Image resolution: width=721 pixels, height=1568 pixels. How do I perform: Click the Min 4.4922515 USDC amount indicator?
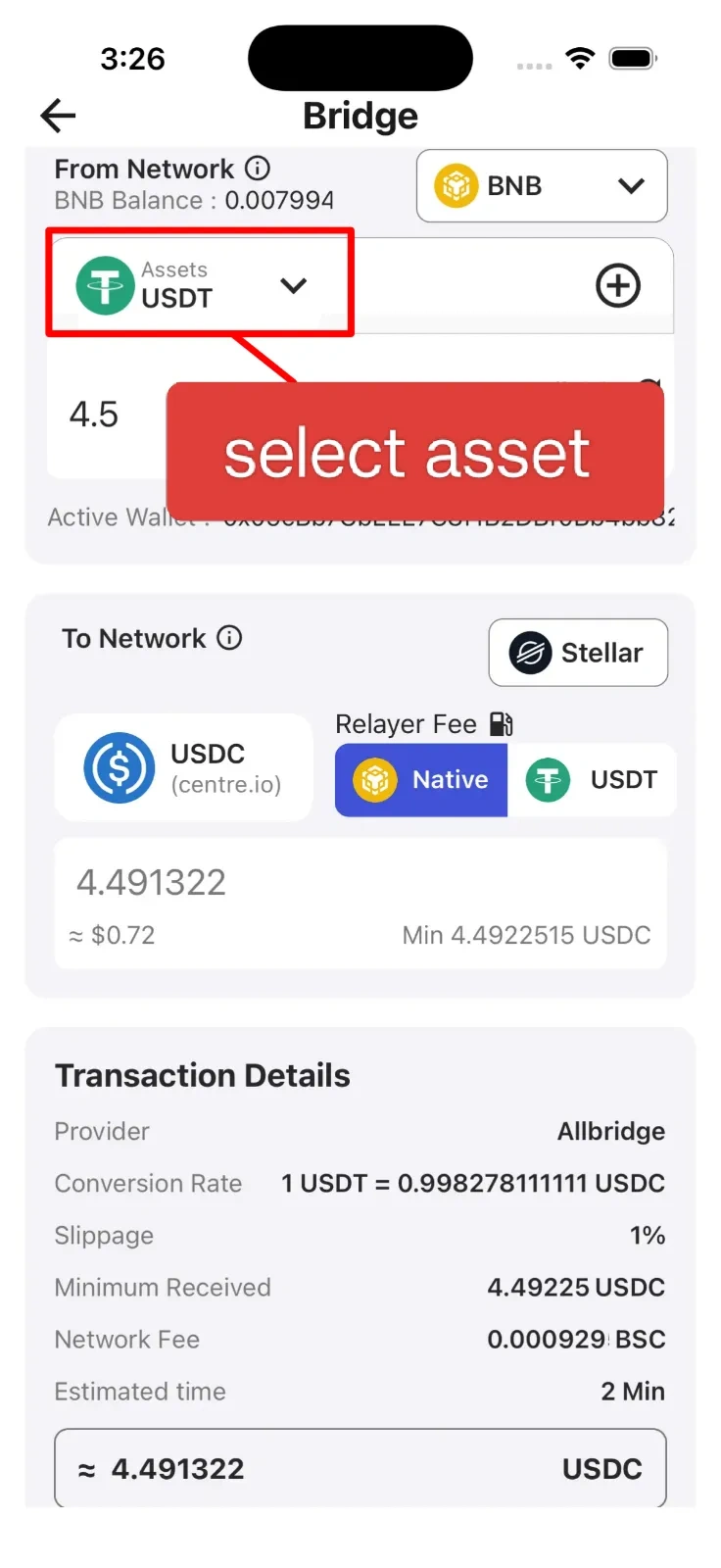pyautogui.click(x=526, y=935)
